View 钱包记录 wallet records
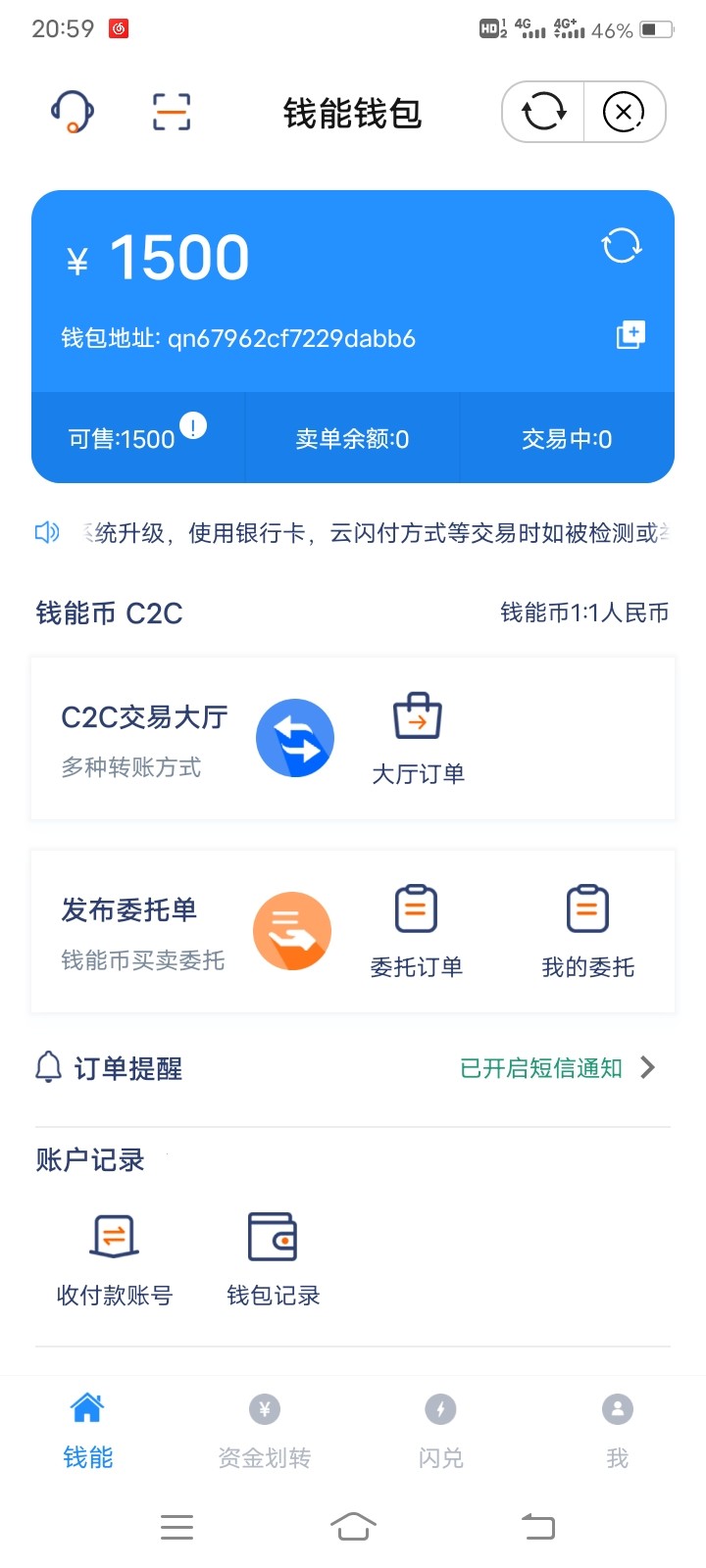This screenshot has width=706, height=1568. (272, 1257)
